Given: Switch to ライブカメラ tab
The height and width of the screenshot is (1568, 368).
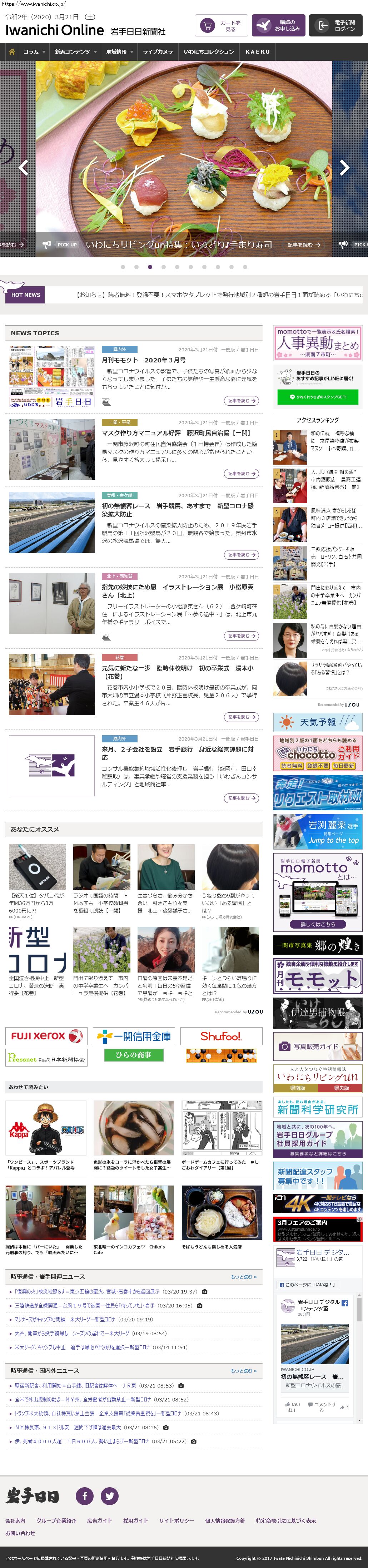Looking at the screenshot, I should pos(158,52).
